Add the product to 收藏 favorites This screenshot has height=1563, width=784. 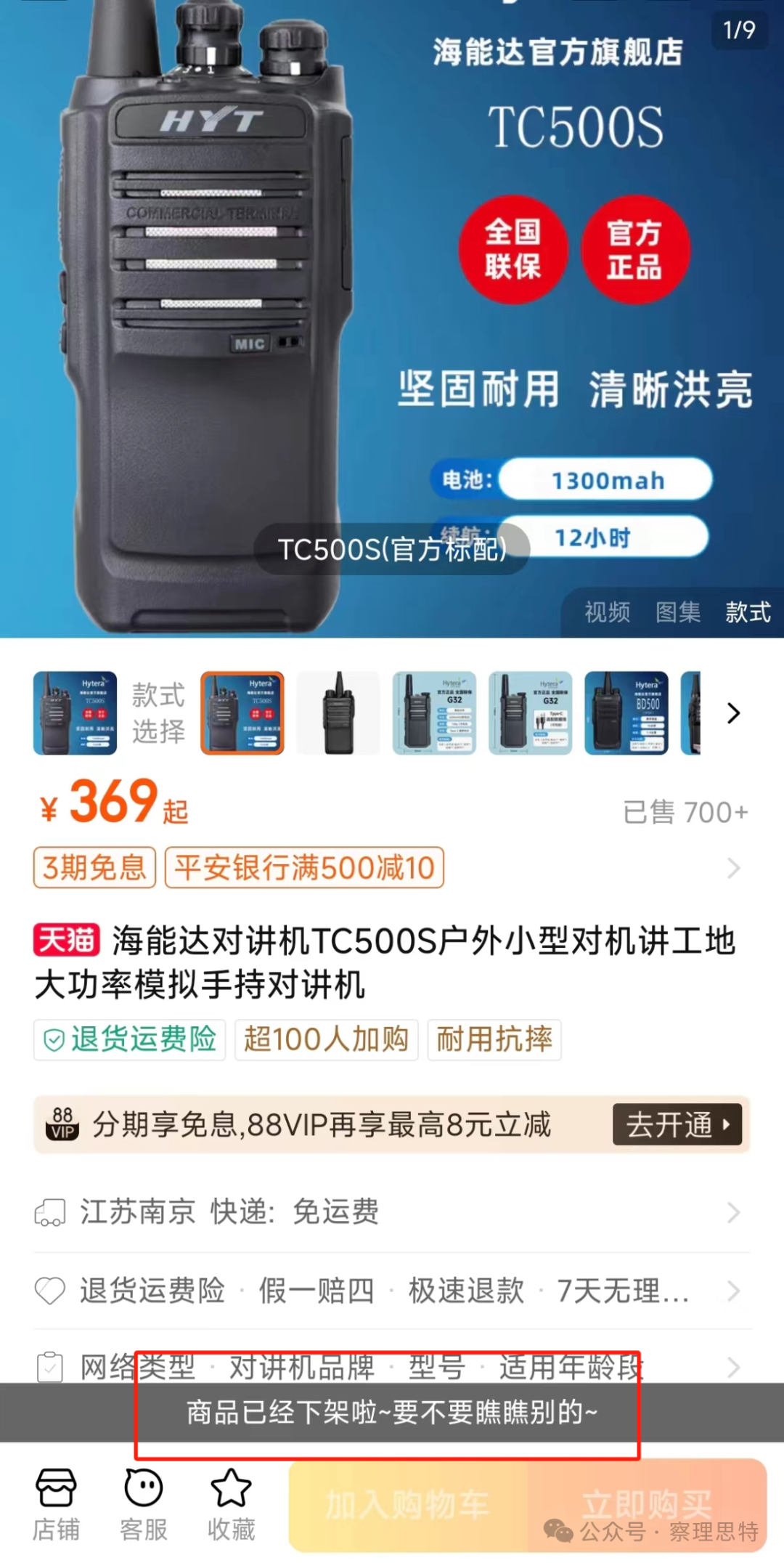[231, 1505]
